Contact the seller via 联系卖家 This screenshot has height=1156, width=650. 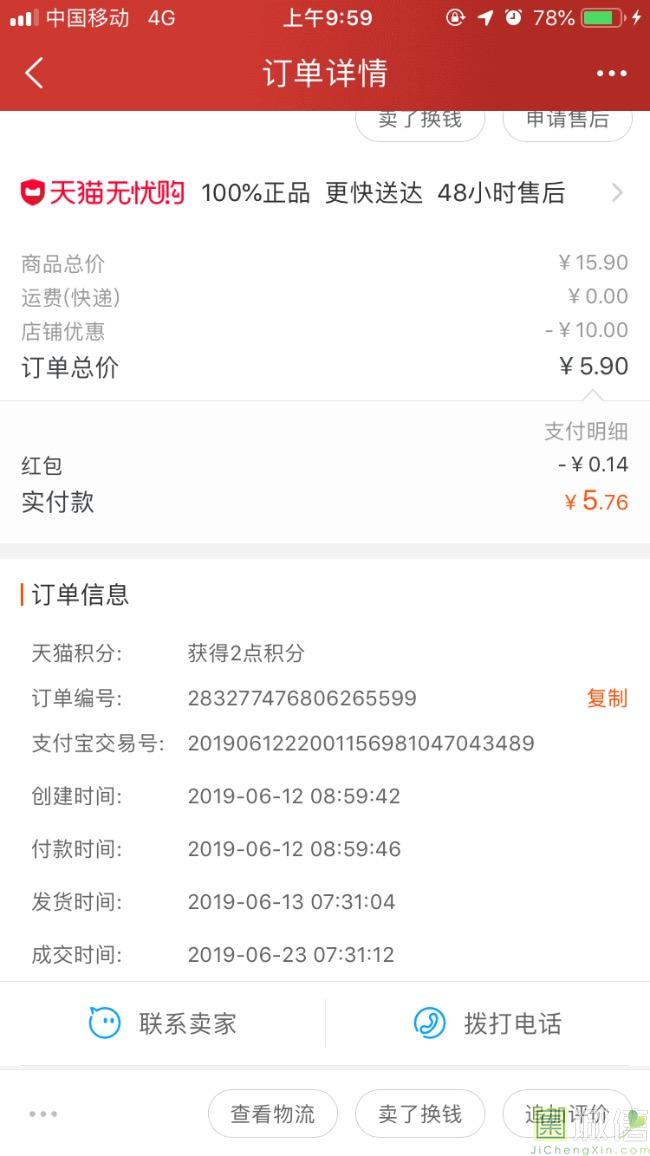point(162,1023)
